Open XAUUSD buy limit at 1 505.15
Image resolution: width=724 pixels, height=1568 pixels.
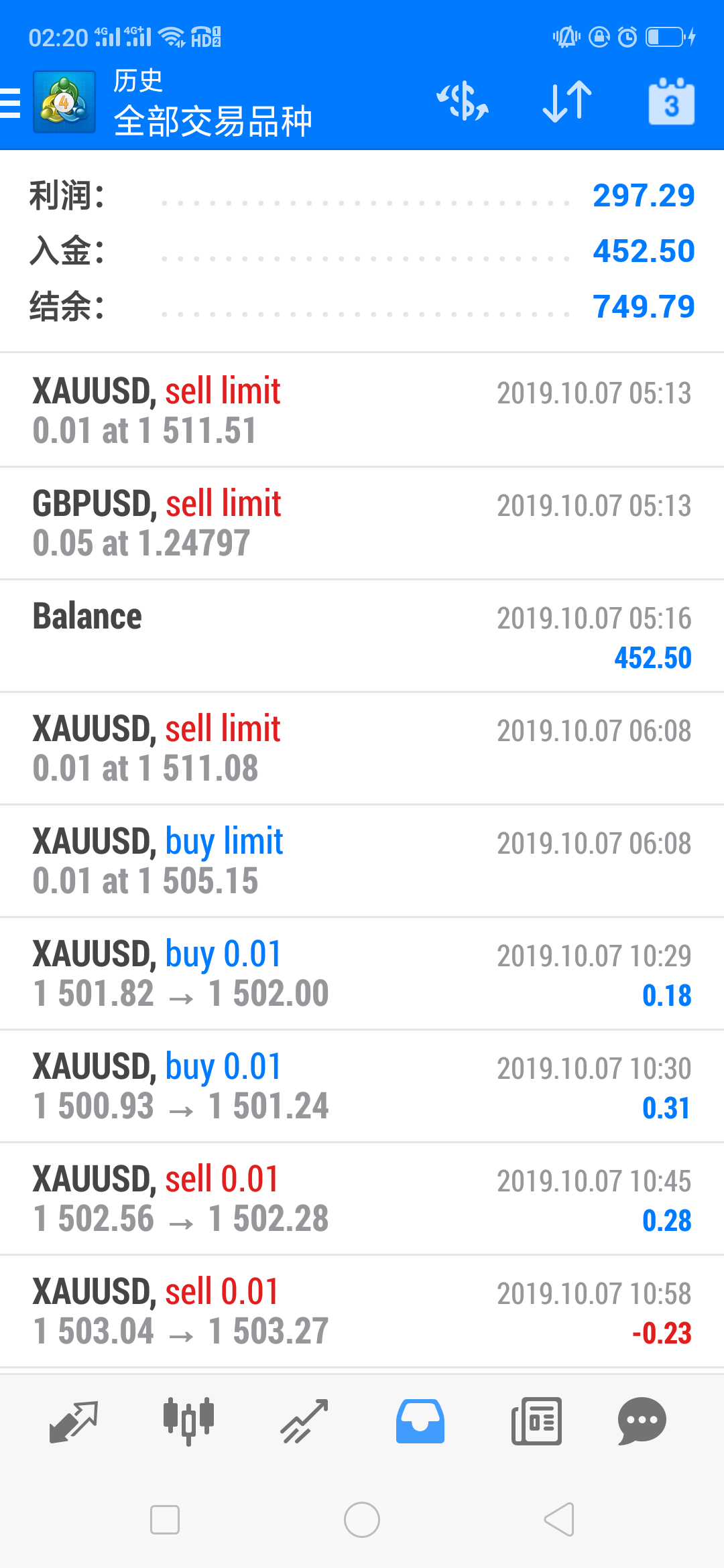[x=362, y=860]
